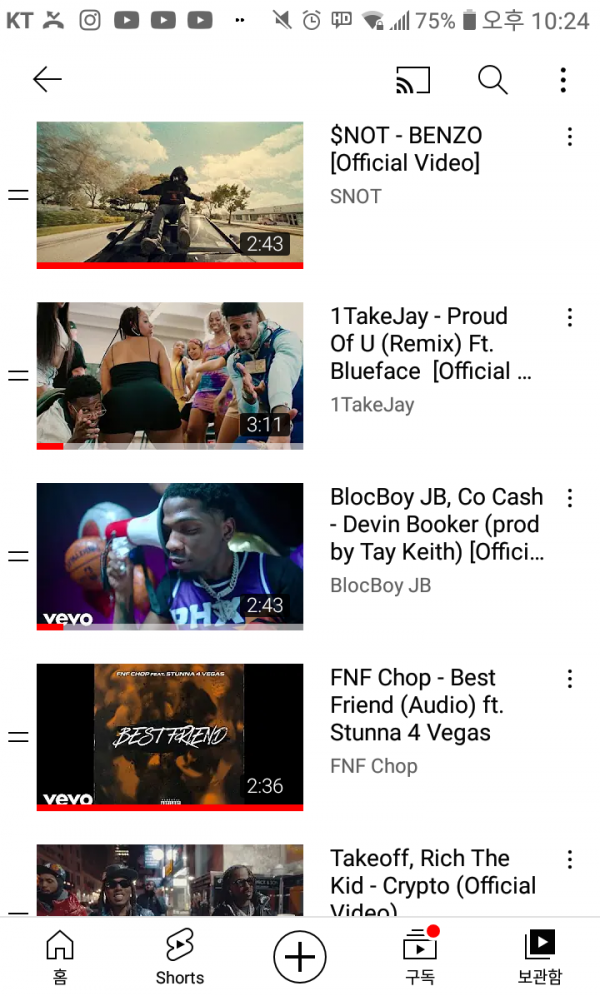The height and width of the screenshot is (996, 600).
Task: Play FNF Chop - Best Friend audio
Action: point(170,736)
